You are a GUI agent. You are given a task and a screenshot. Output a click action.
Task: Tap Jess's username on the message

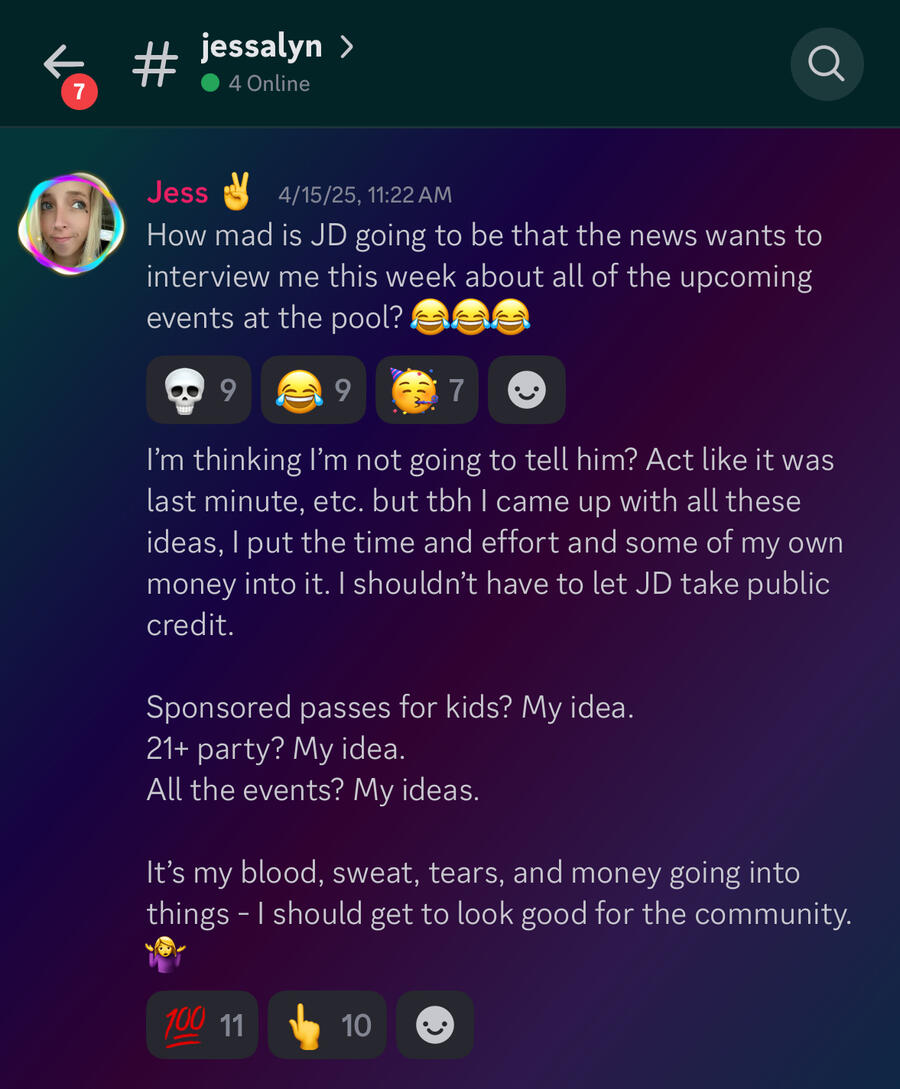pyautogui.click(x=178, y=192)
